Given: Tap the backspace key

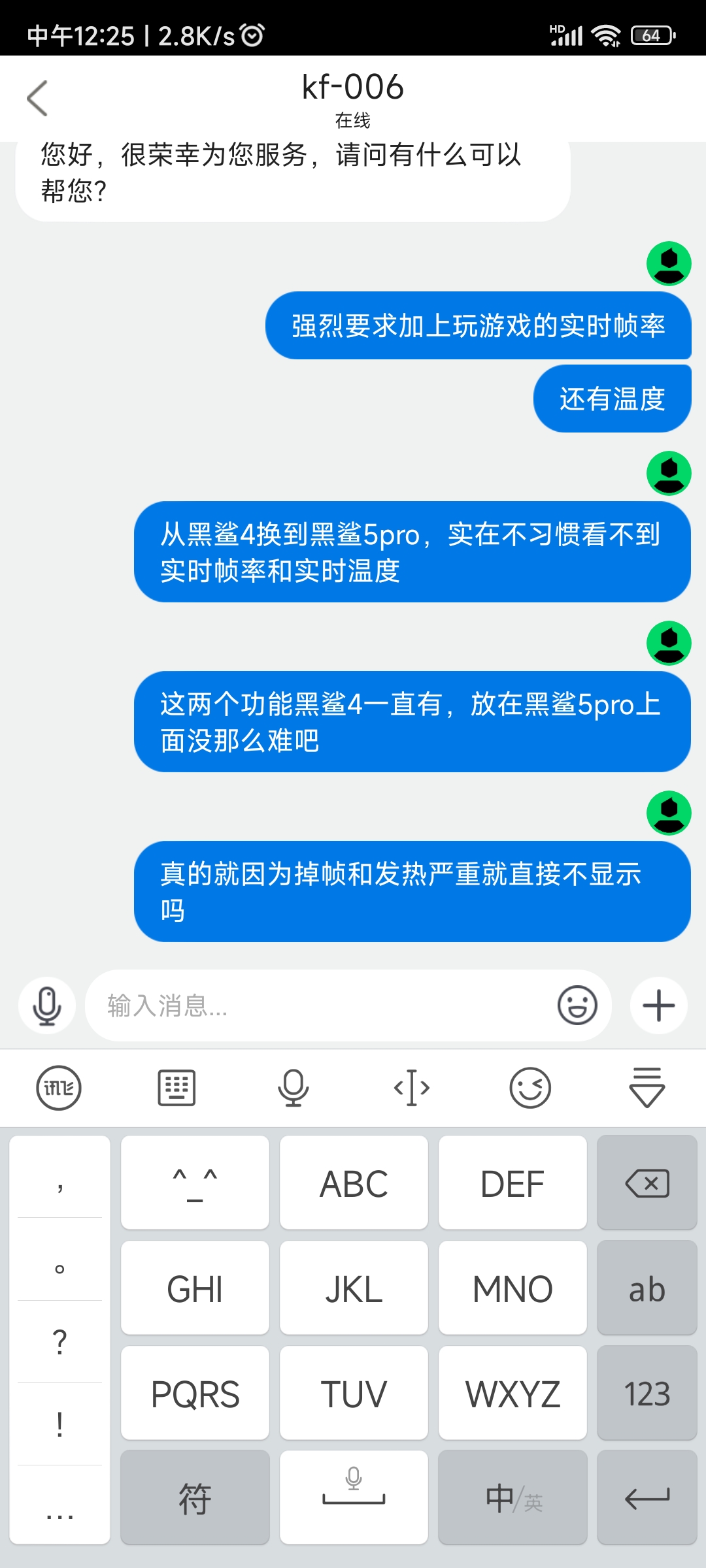Looking at the screenshot, I should tap(647, 1183).
